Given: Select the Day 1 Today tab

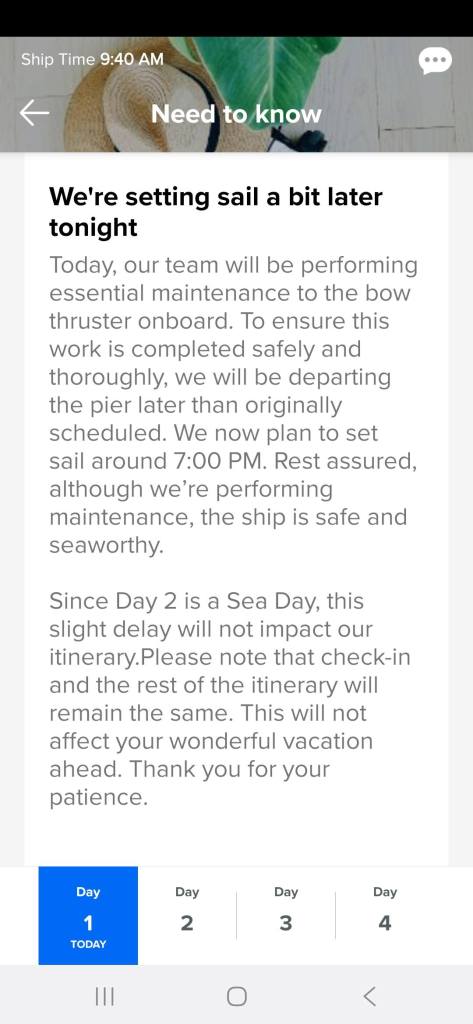Looking at the screenshot, I should point(88,916).
